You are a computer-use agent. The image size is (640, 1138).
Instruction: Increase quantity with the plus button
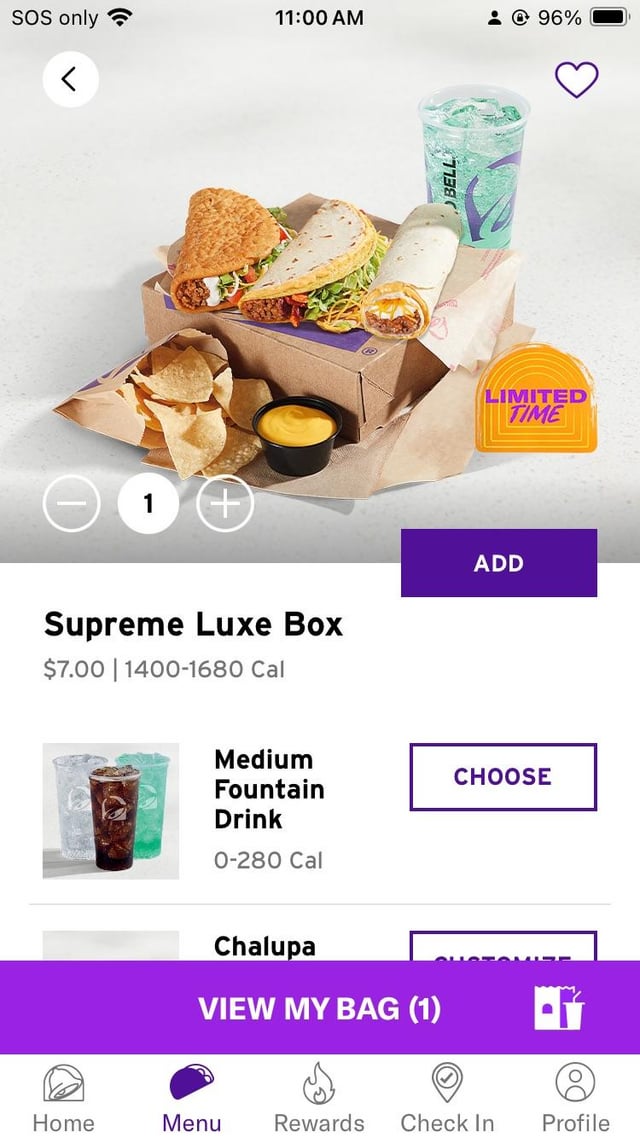(225, 504)
